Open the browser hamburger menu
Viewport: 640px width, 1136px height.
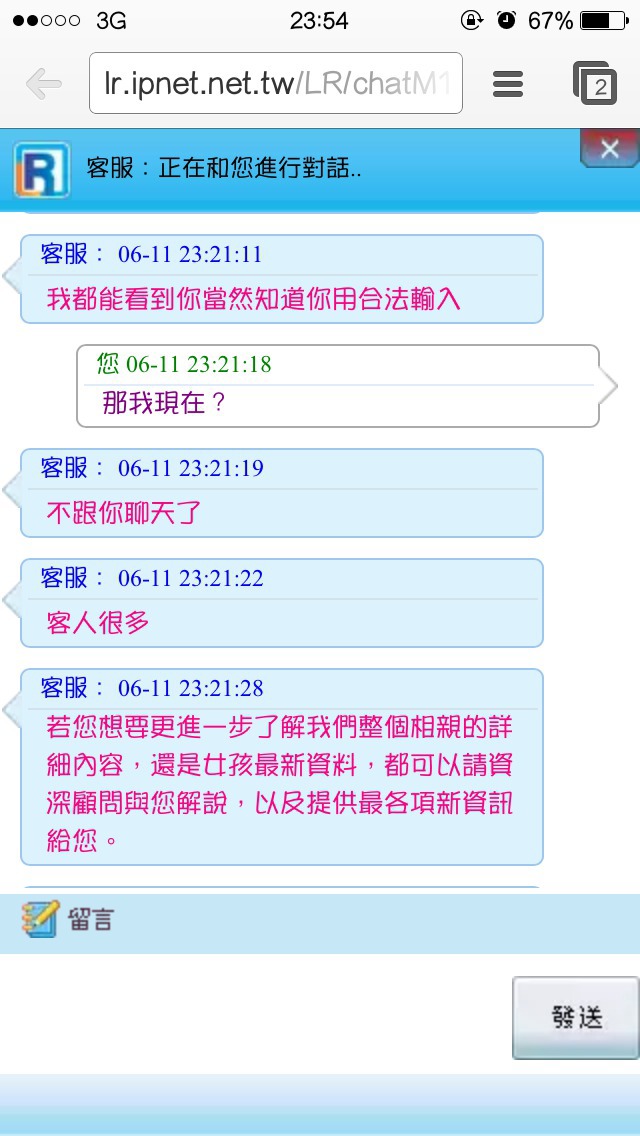[508, 85]
